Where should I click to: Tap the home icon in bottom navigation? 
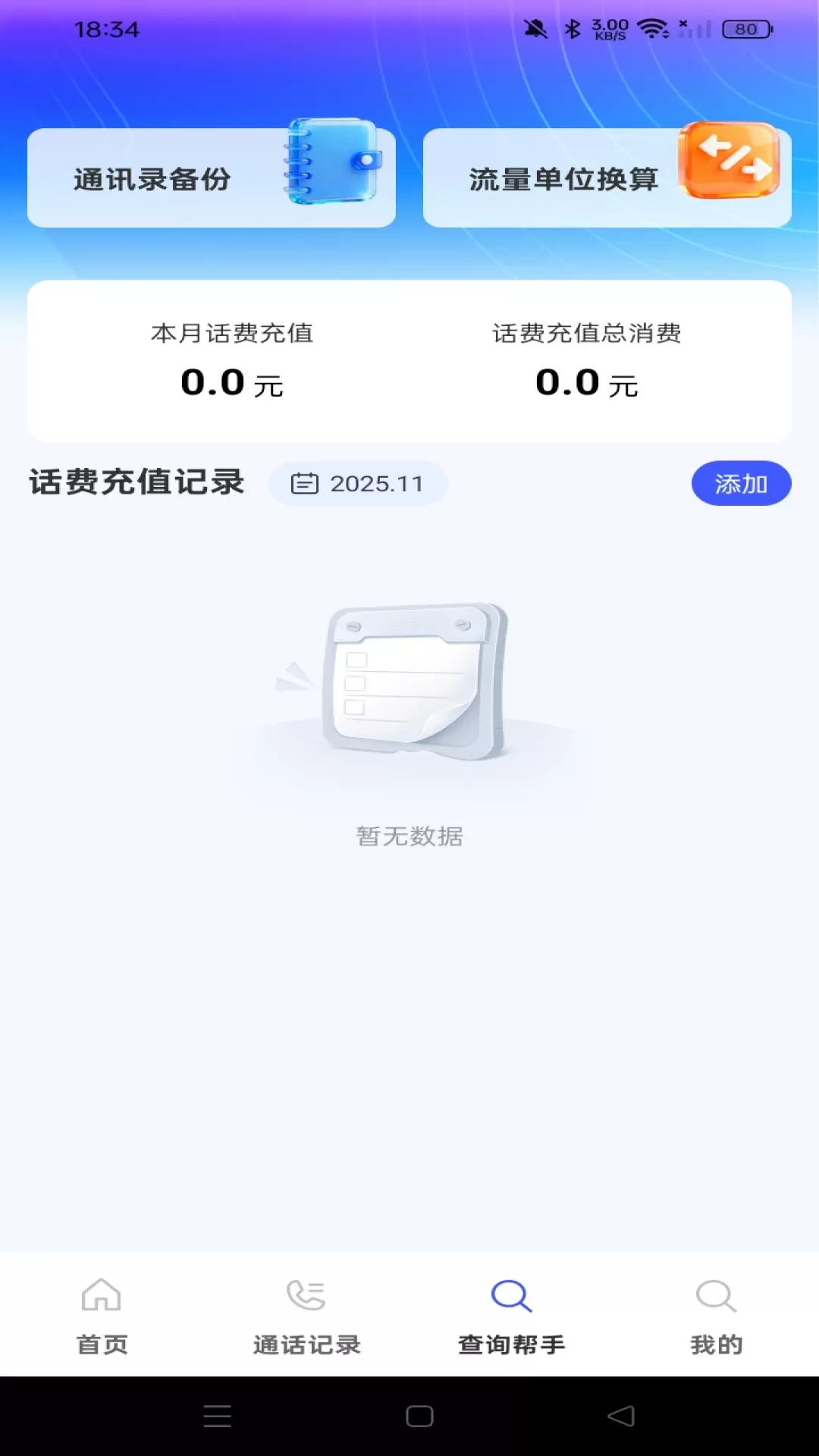click(102, 1293)
